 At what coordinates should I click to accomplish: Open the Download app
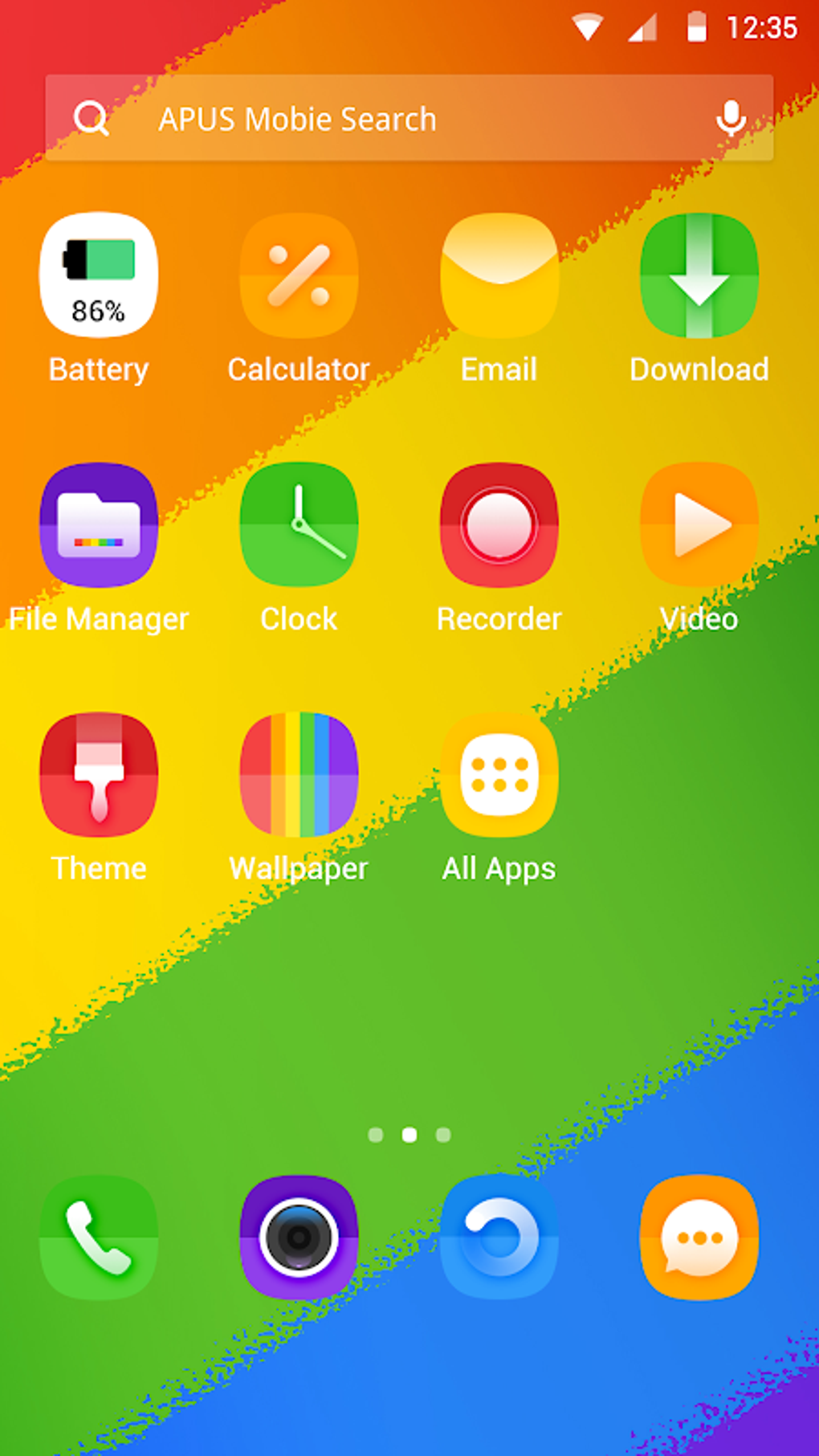coord(699,275)
